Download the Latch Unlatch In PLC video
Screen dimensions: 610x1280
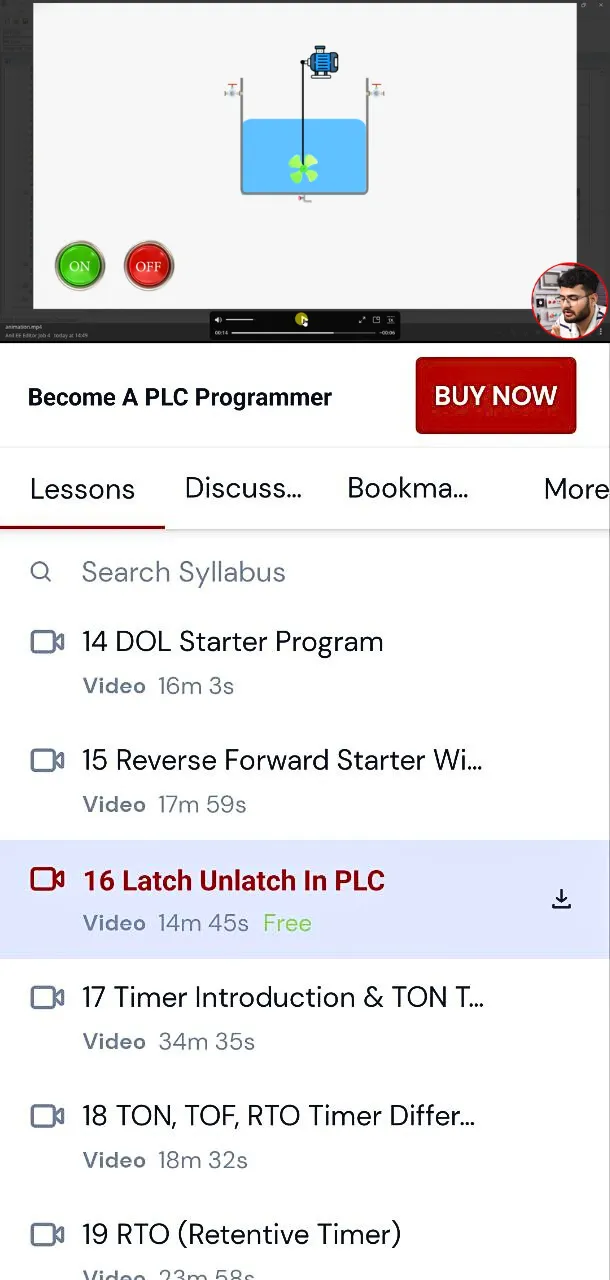pos(561,899)
